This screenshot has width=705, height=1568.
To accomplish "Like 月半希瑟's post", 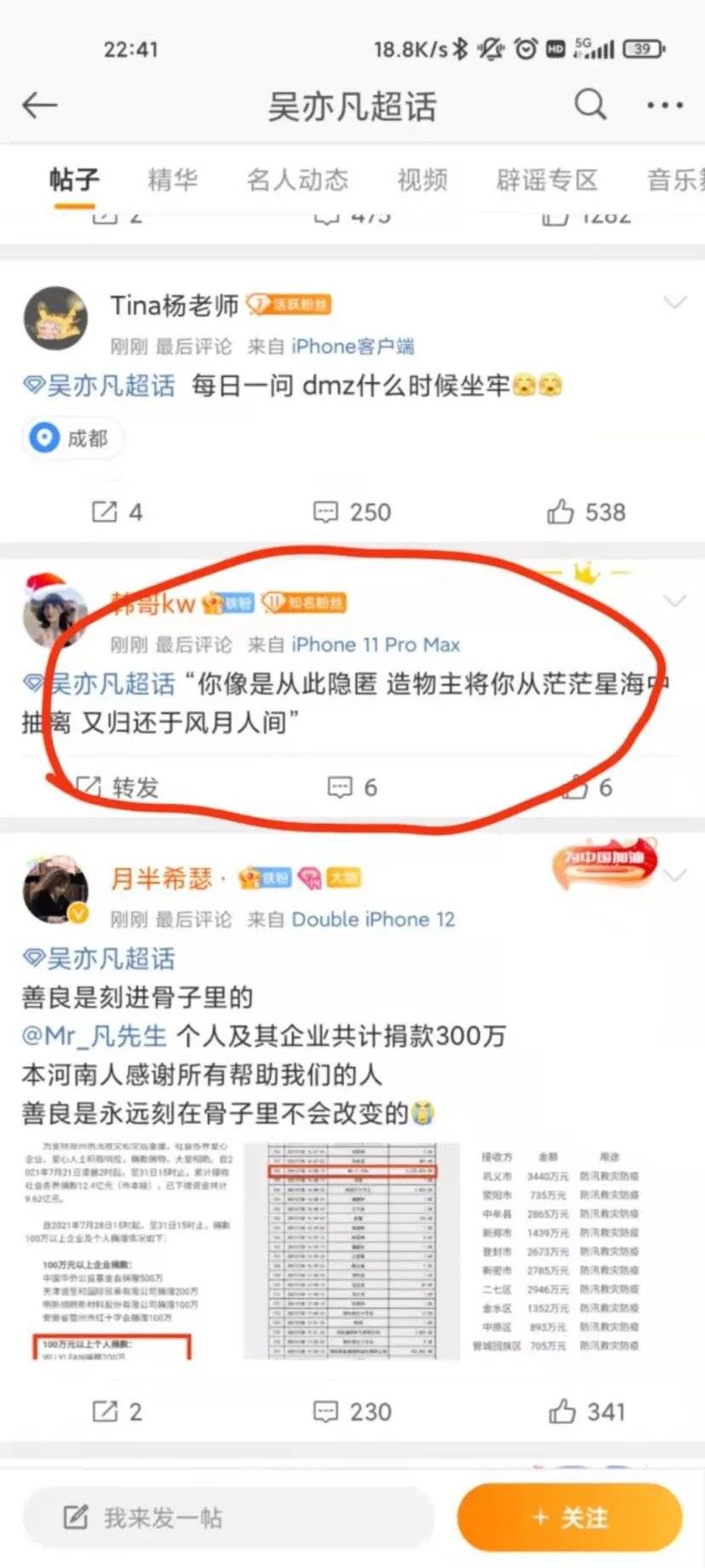I will [586, 1411].
